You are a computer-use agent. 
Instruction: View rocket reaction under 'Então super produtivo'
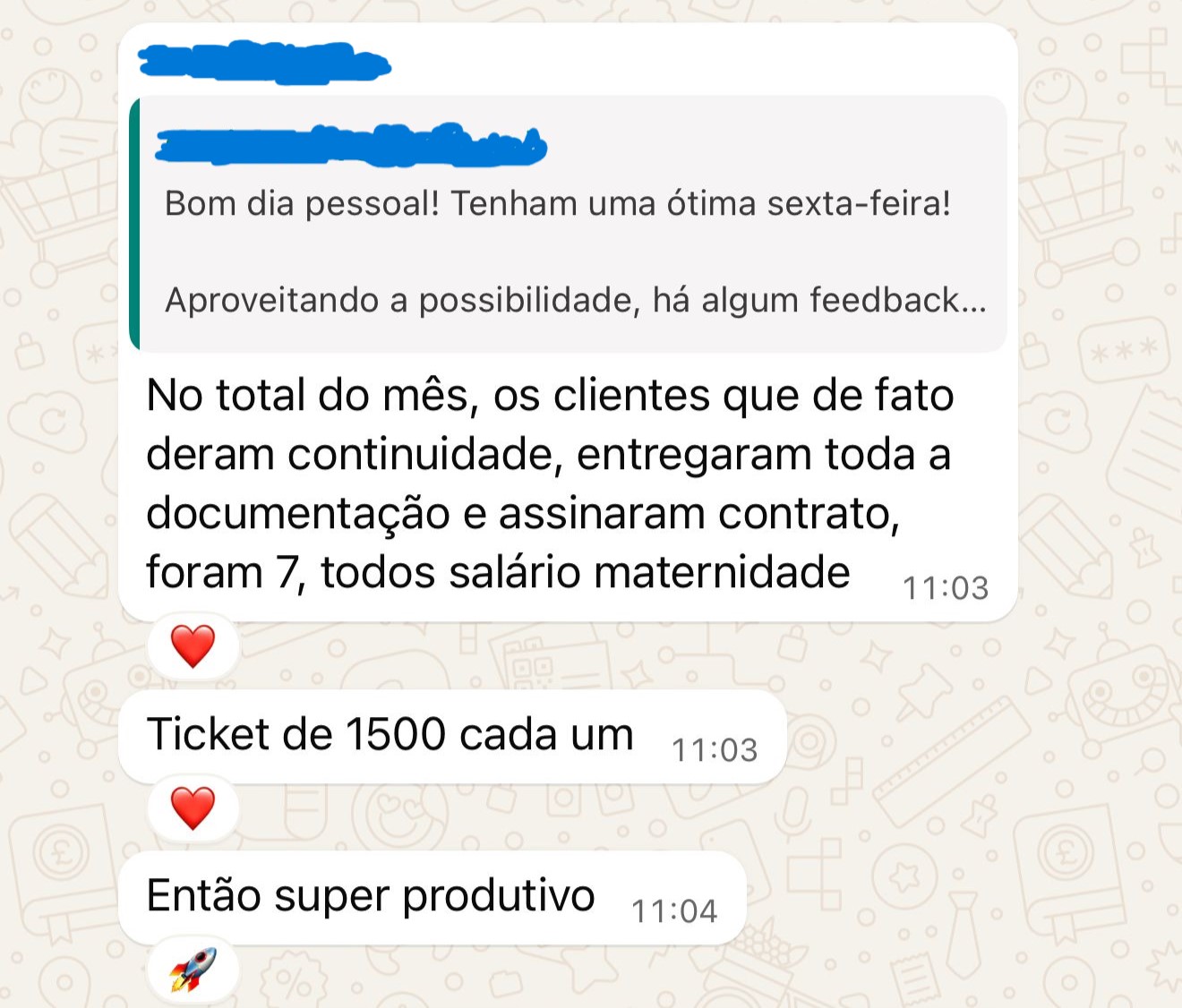pos(193,970)
